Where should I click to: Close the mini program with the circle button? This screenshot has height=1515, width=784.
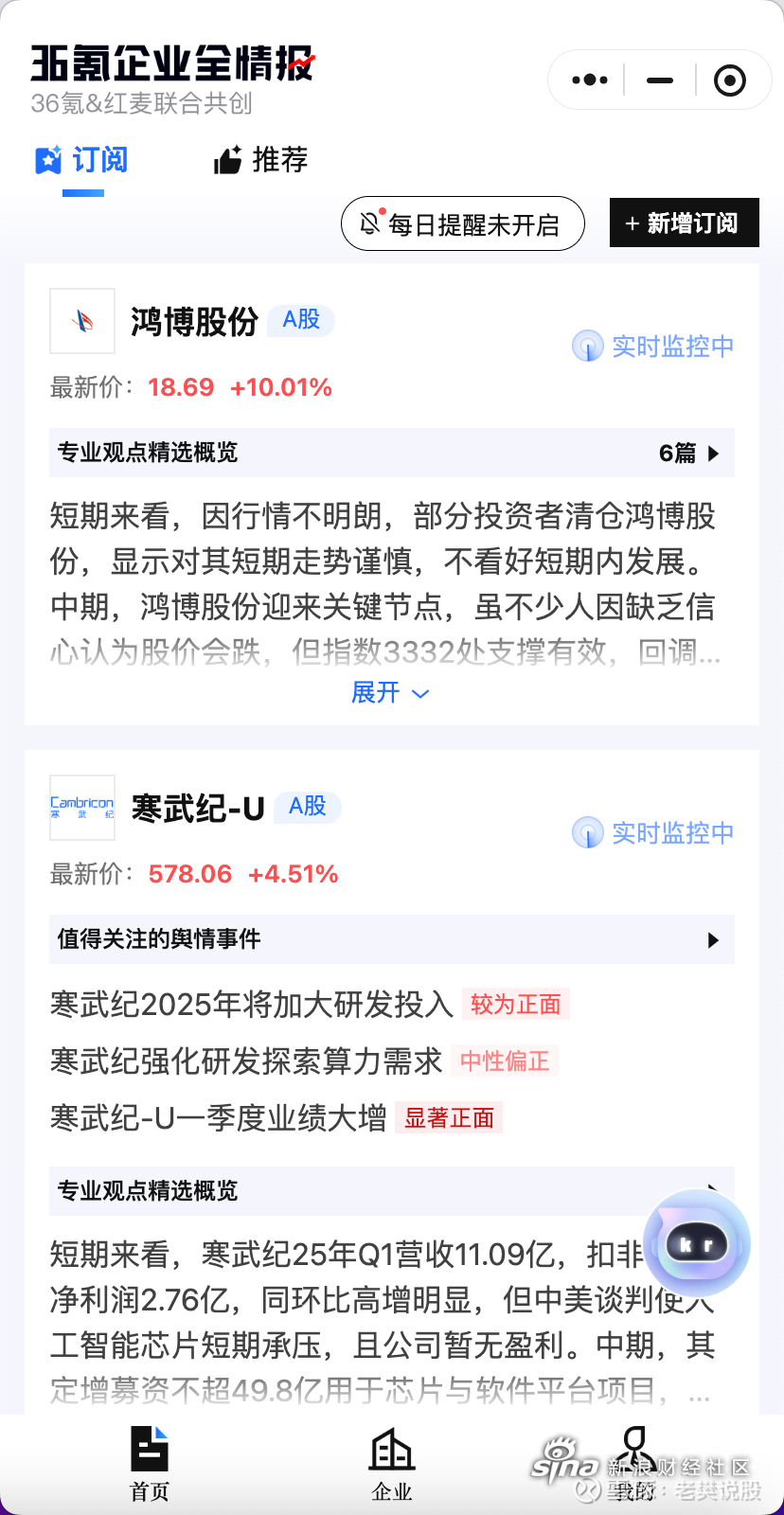click(x=729, y=80)
